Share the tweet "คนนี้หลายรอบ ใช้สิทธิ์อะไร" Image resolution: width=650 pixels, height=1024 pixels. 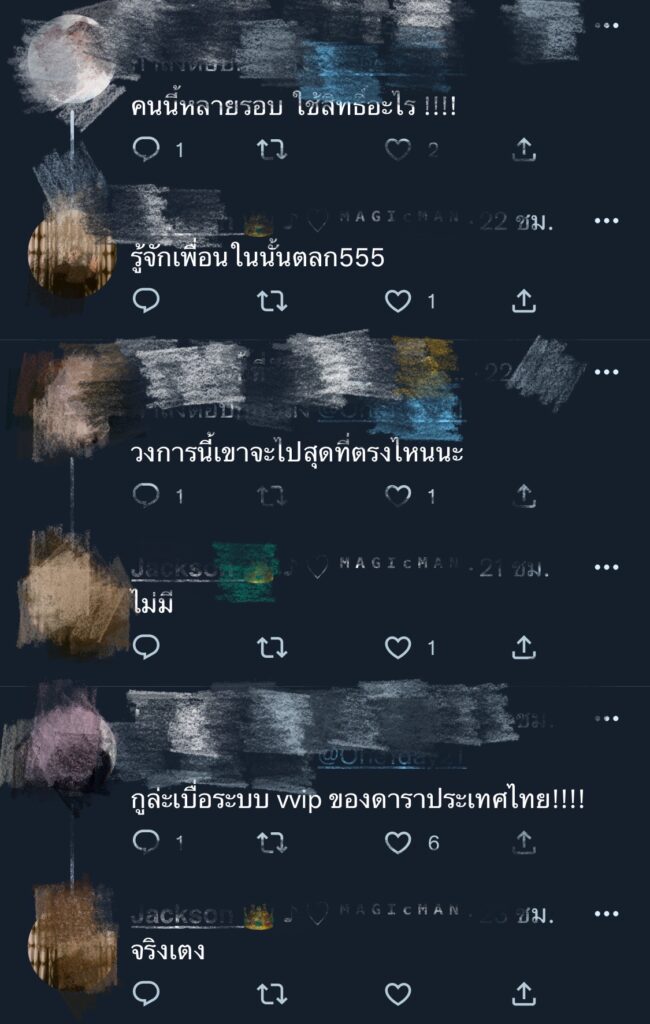tap(524, 150)
